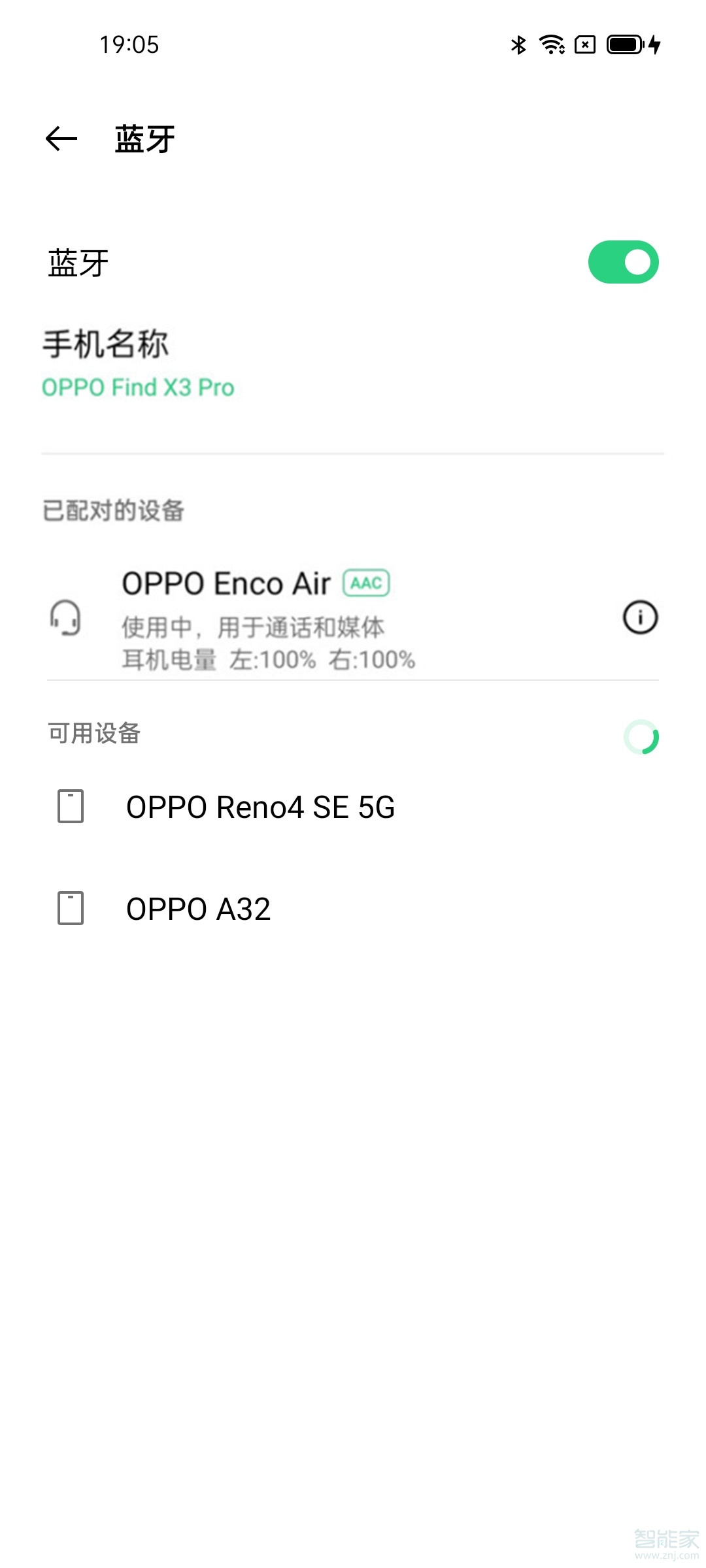The width and height of the screenshot is (706, 1568).
Task: Tap the SIM error icon in the status bar
Action: pyautogui.click(x=584, y=44)
